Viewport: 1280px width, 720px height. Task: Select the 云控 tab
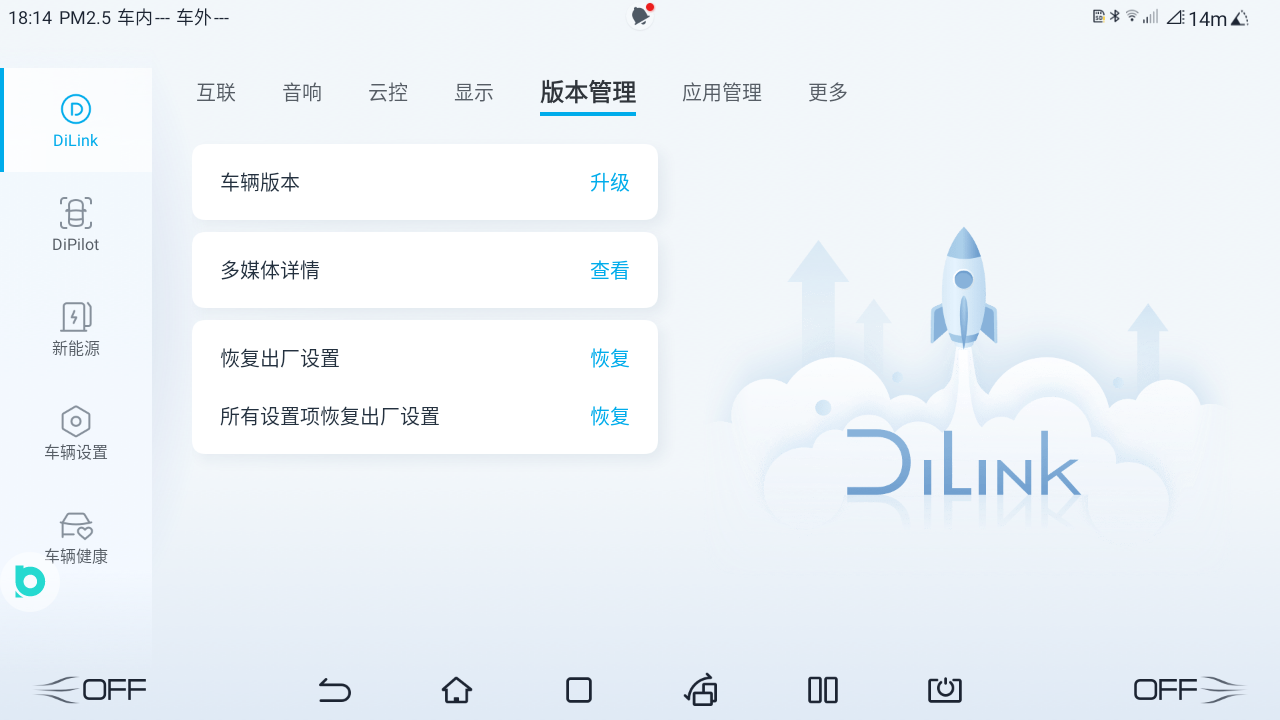388,93
